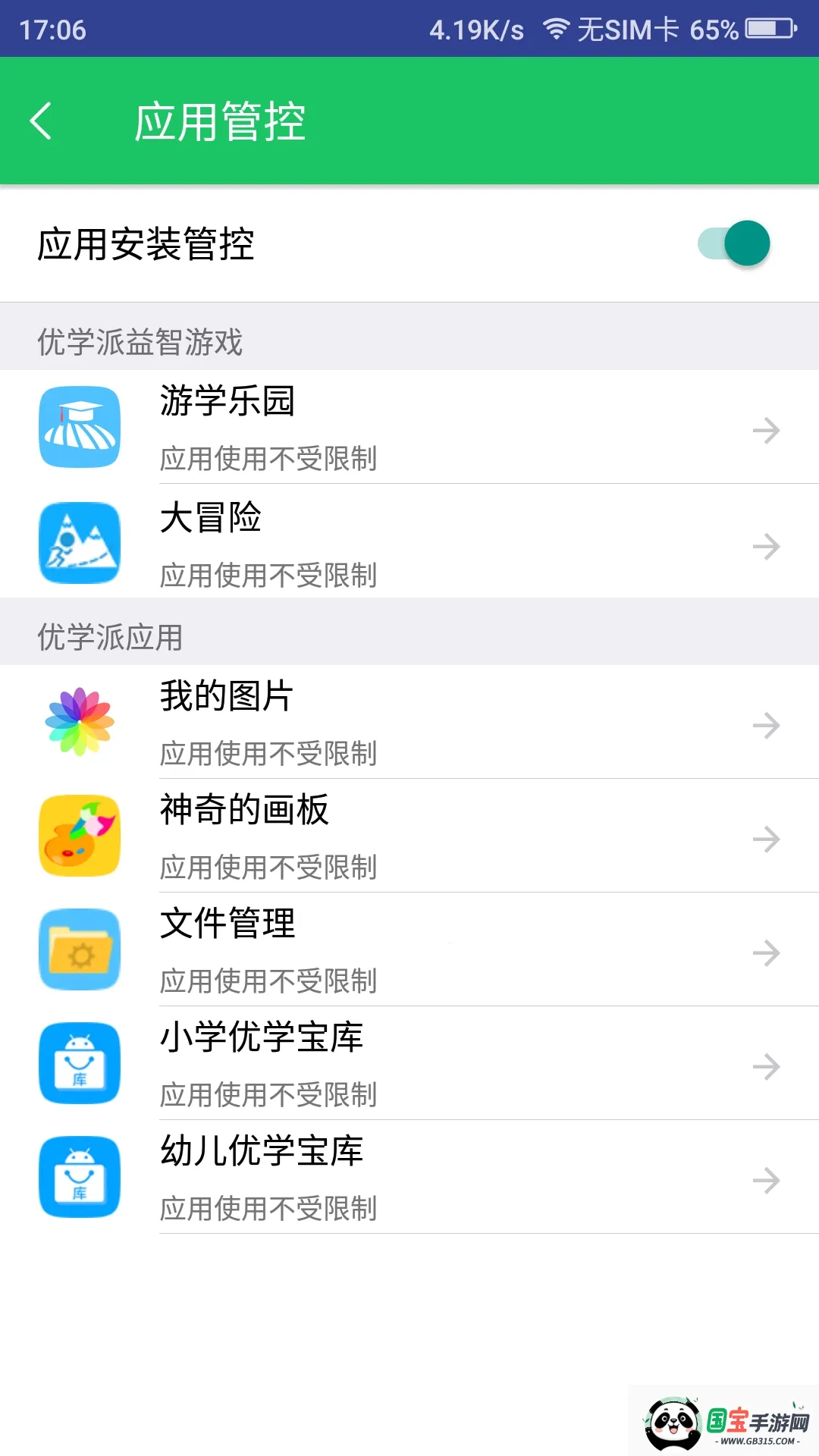819x1456 pixels.
Task: Open 小学优学宝库 control options
Action: tap(409, 1064)
